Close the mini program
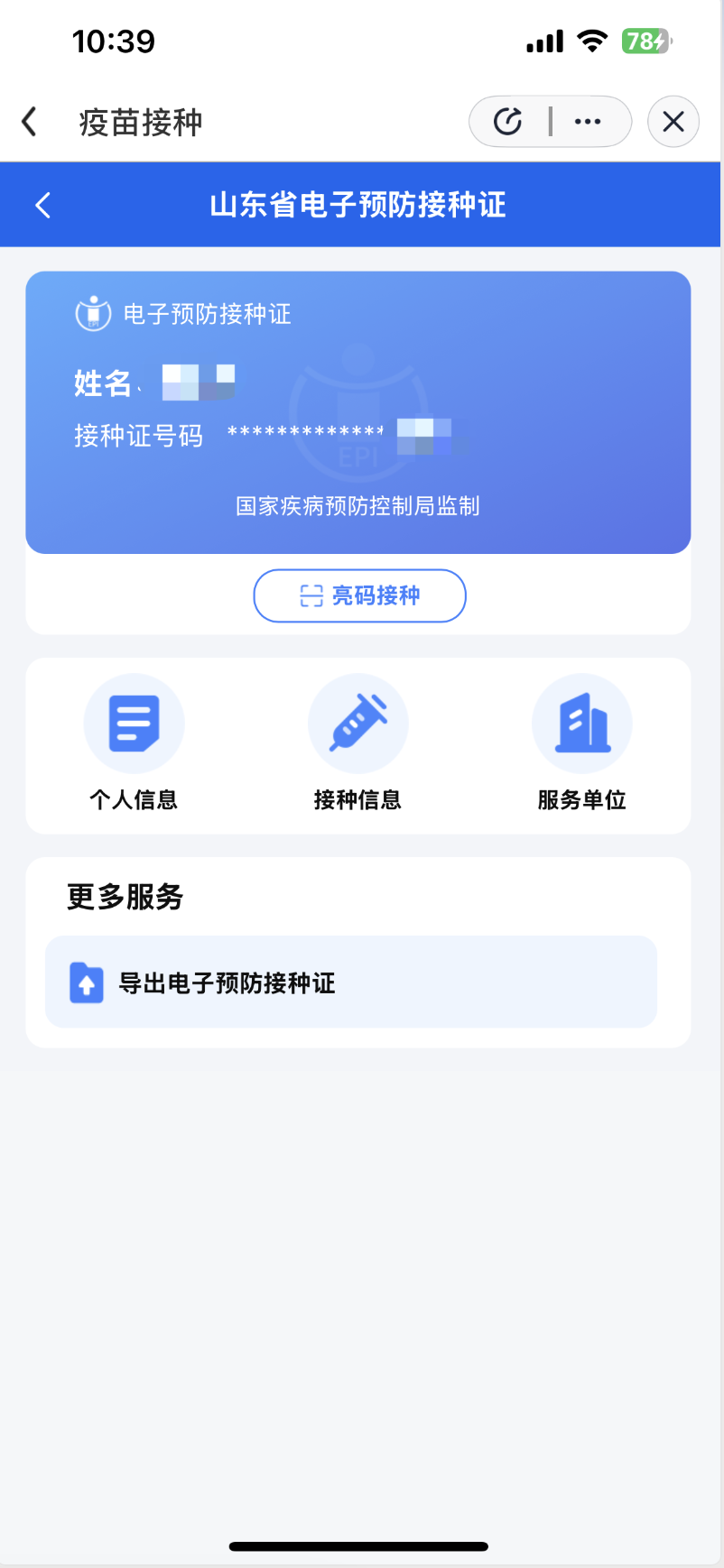This screenshot has width=724, height=1568. (x=673, y=122)
